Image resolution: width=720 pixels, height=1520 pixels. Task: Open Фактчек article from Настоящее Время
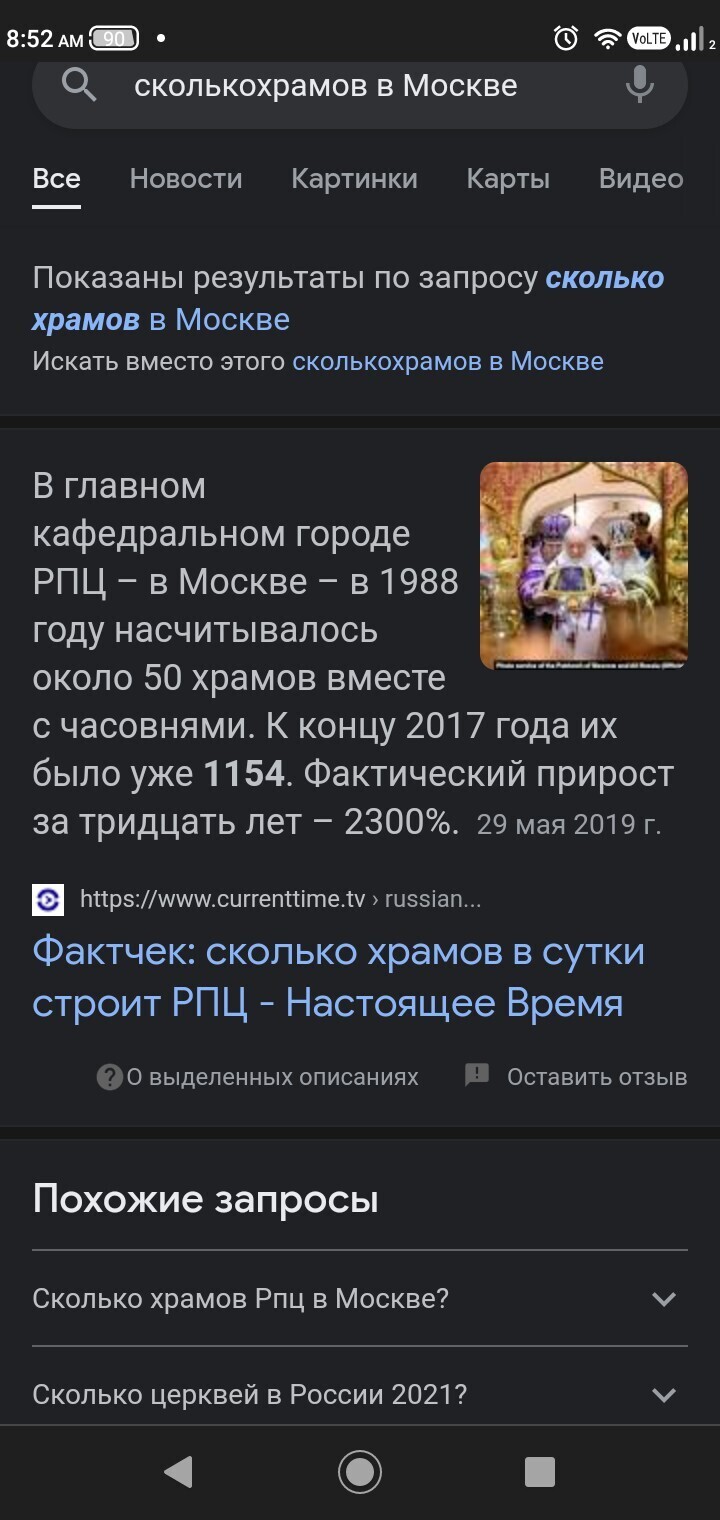click(x=338, y=976)
